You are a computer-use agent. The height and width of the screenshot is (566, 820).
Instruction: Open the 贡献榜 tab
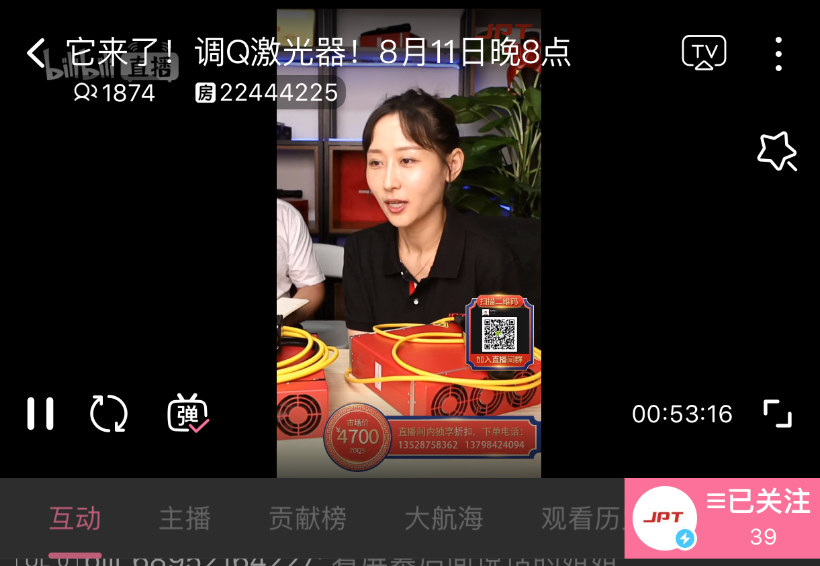coord(307,518)
